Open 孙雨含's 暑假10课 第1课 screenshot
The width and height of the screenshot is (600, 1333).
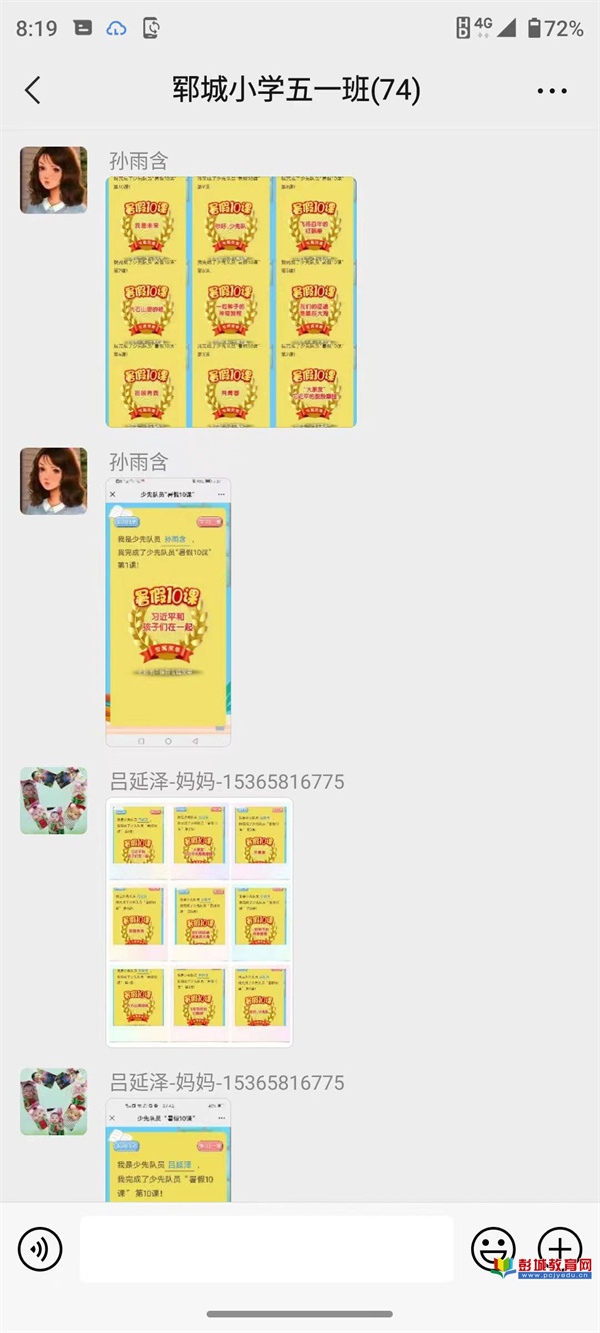point(168,612)
